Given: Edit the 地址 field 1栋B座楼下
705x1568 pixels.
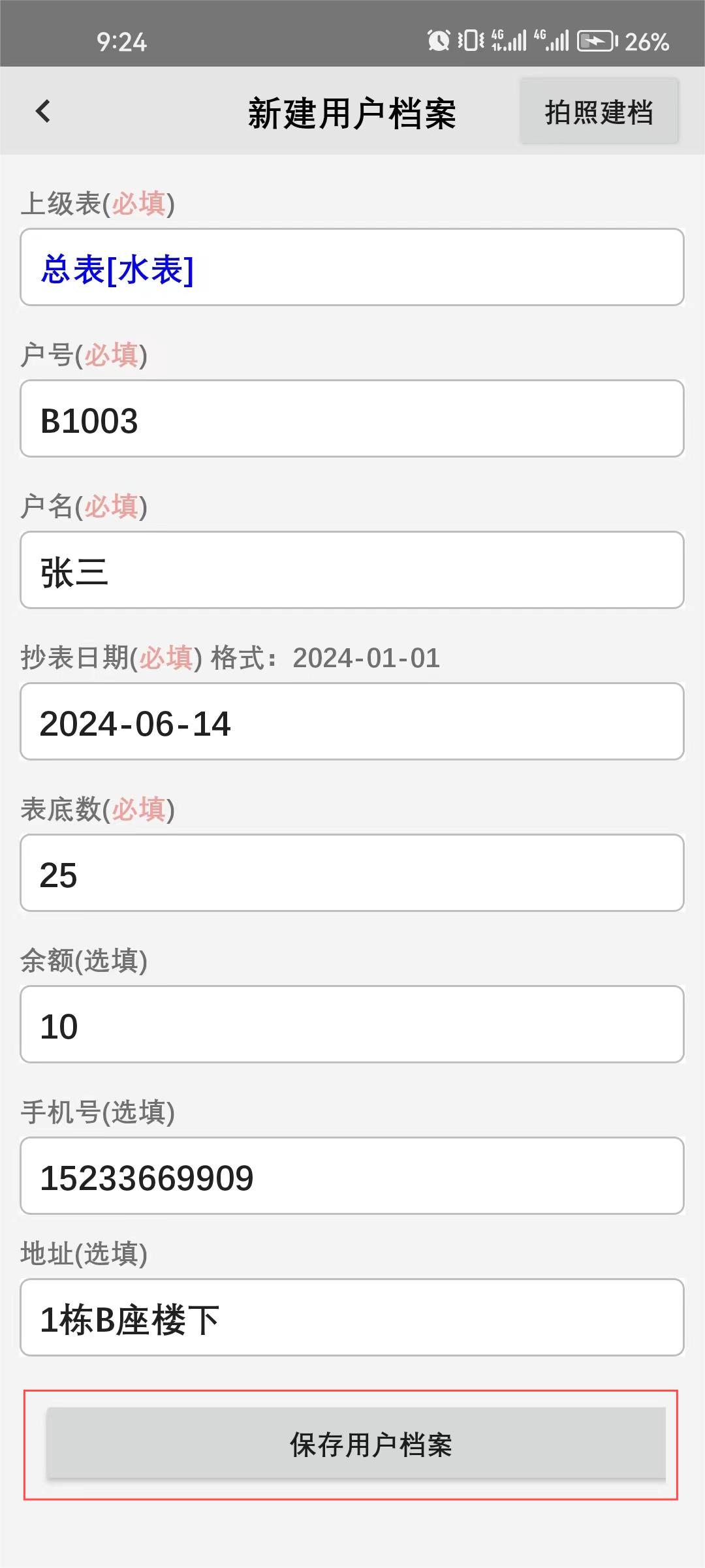Looking at the screenshot, I should click(352, 1317).
